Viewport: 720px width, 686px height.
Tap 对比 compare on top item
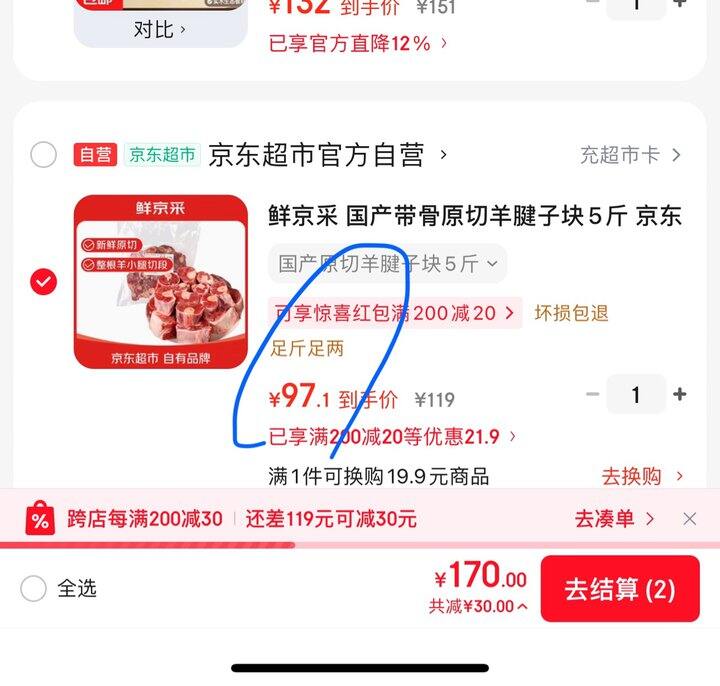pos(160,30)
